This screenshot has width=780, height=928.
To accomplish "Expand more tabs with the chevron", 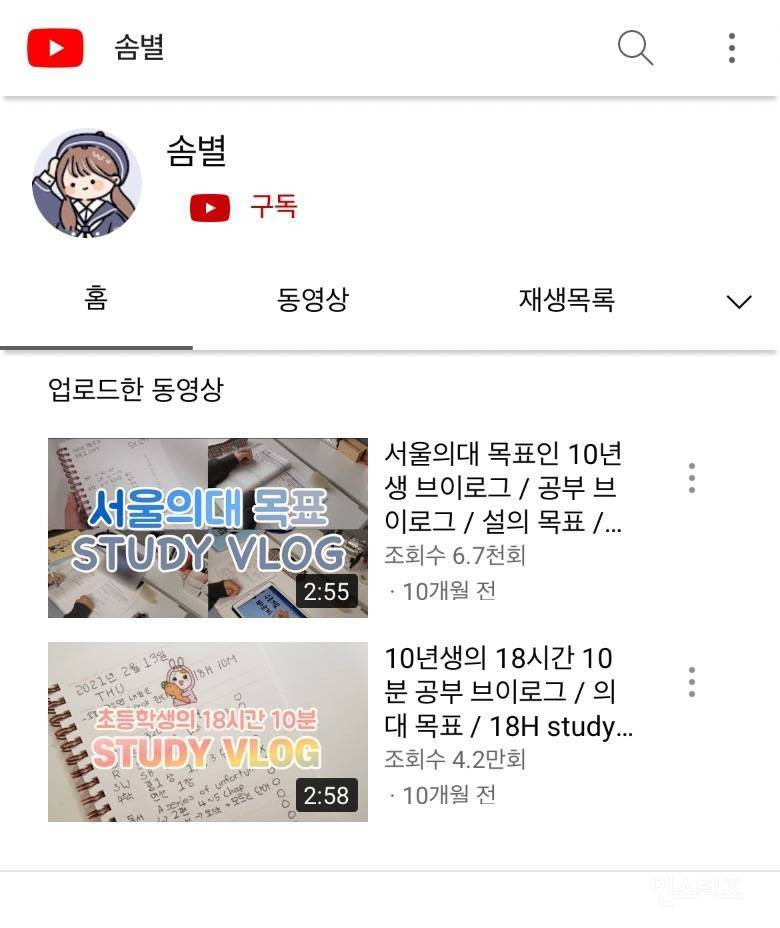I will [x=738, y=301].
